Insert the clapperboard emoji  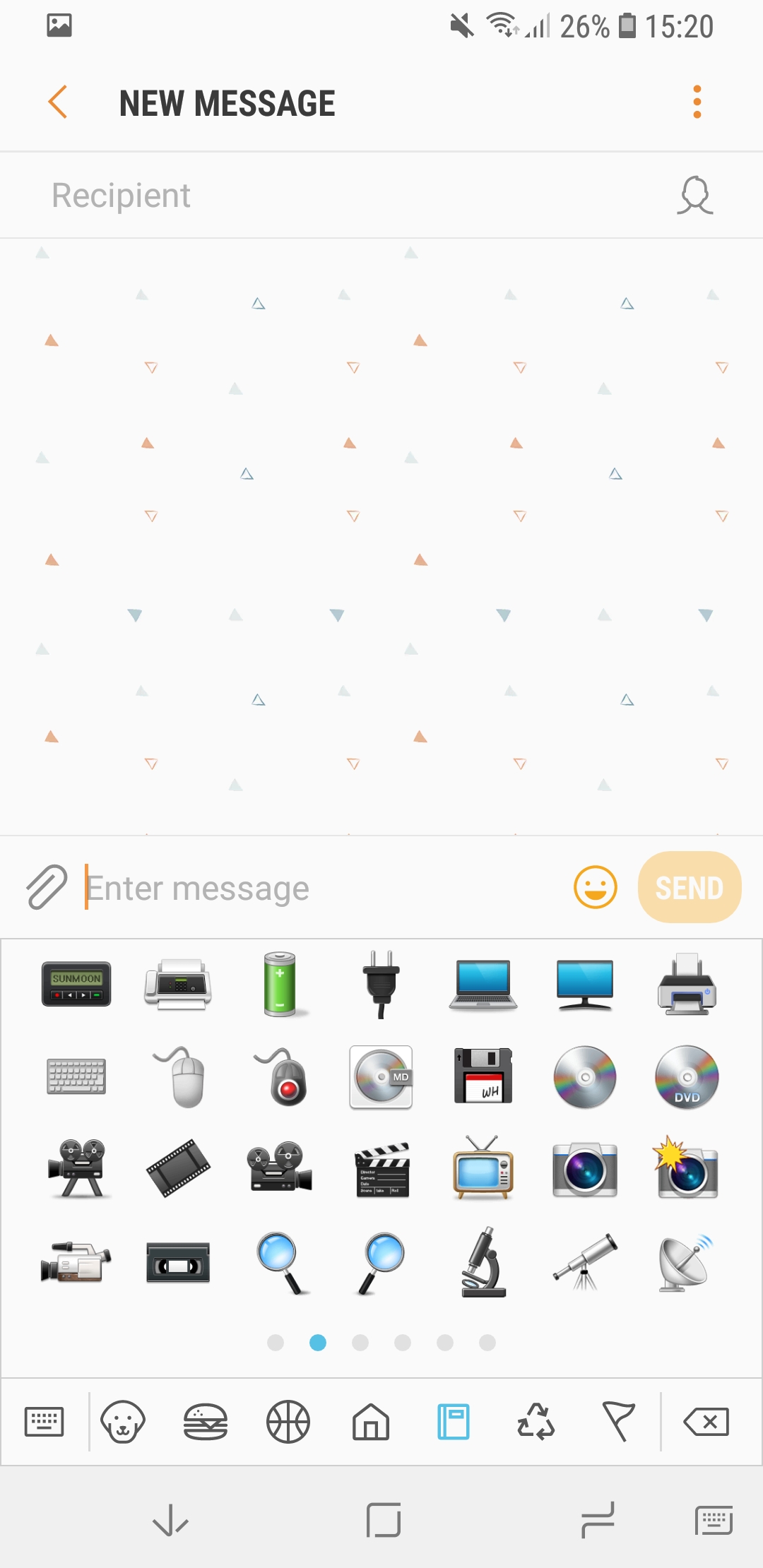click(381, 1169)
